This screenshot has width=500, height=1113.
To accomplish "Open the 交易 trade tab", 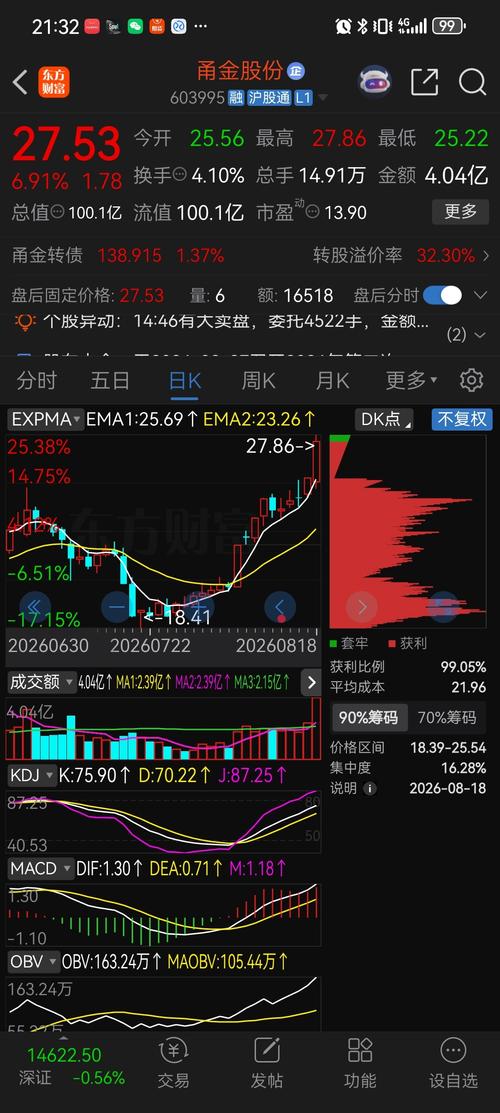I will click(173, 1063).
